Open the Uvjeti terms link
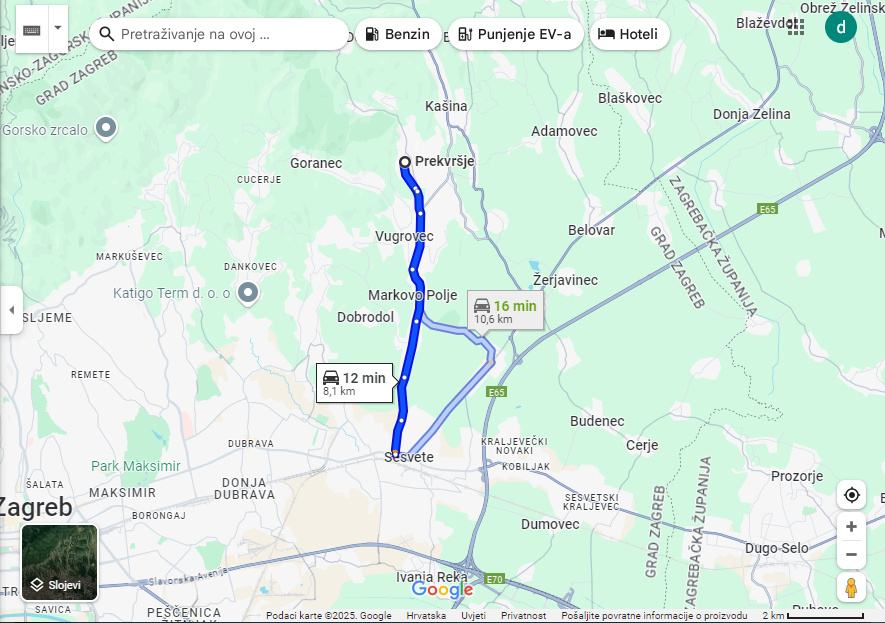Screen dimensions: 885x623 click(473, 616)
